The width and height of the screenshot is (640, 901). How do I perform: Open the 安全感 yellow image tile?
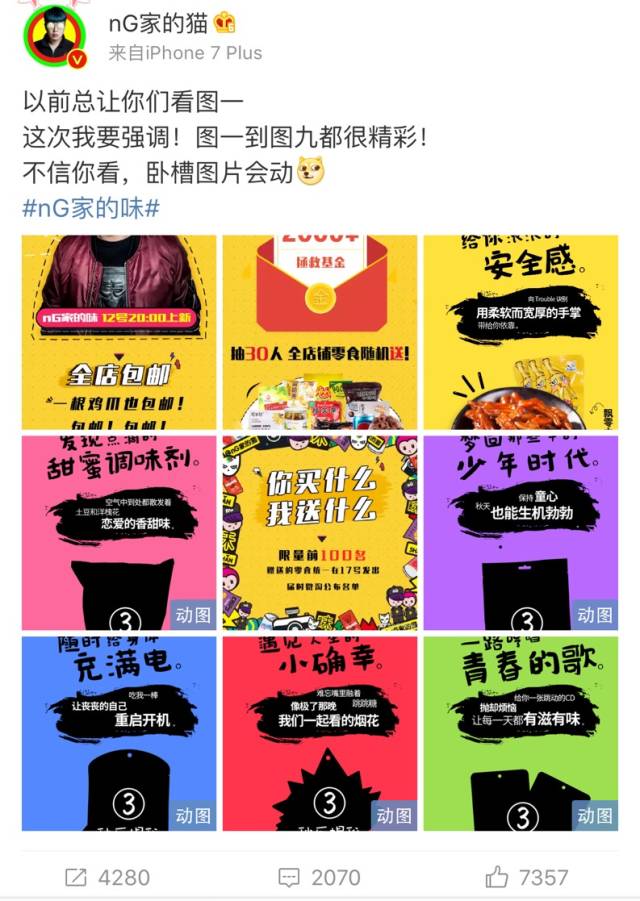pyautogui.click(x=520, y=332)
